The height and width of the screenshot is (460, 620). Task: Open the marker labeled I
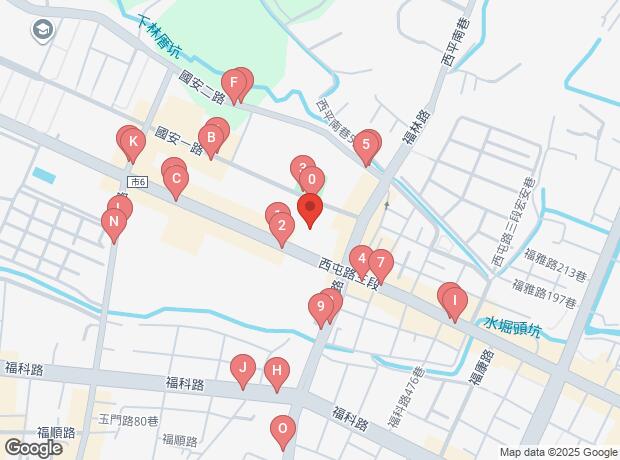coord(455,303)
